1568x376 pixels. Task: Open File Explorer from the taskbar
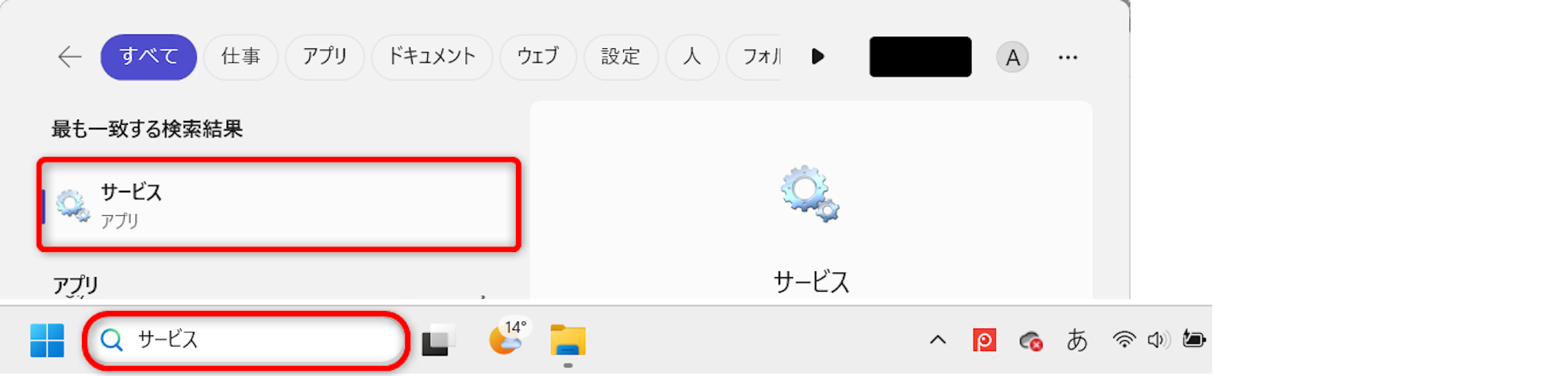coord(567,340)
